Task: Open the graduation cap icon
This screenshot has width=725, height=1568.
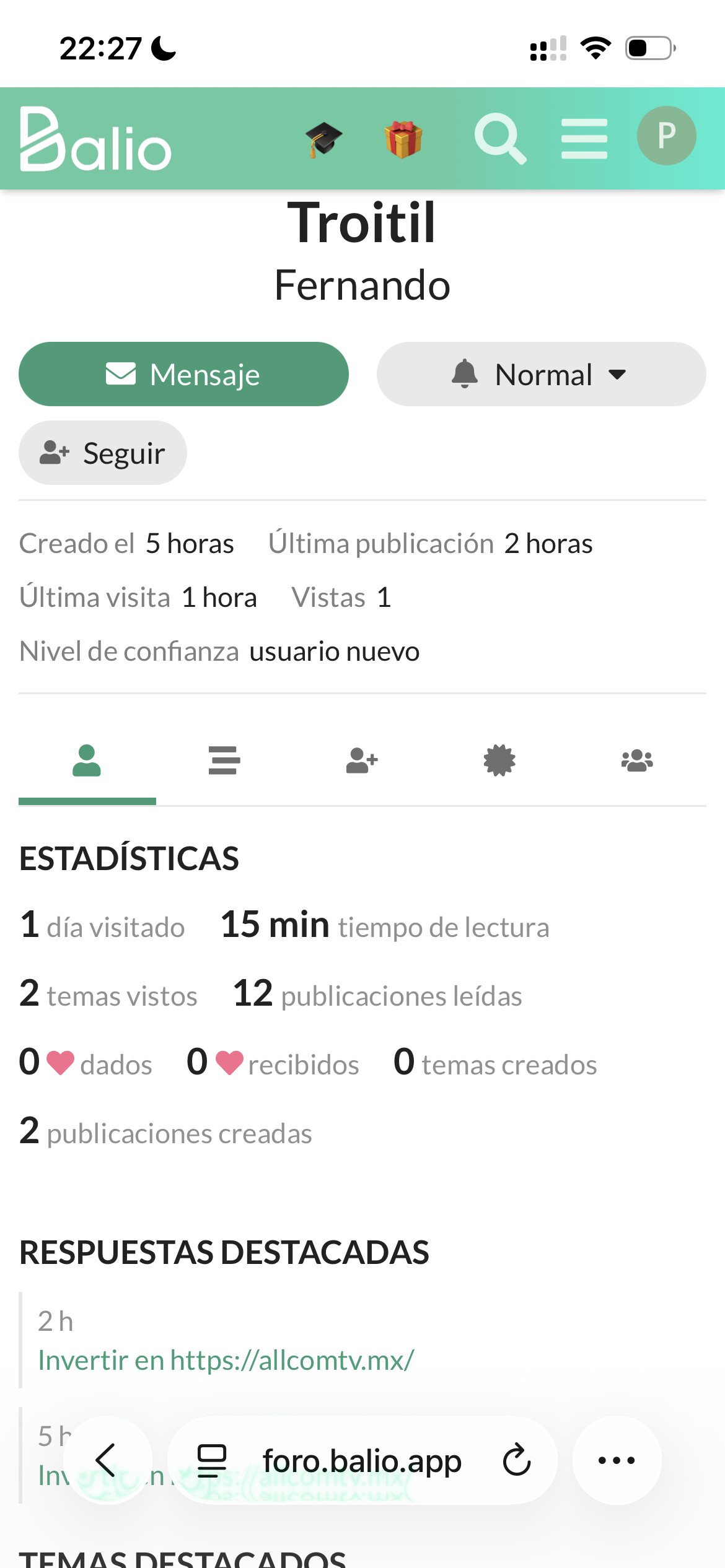Action: coord(323,139)
